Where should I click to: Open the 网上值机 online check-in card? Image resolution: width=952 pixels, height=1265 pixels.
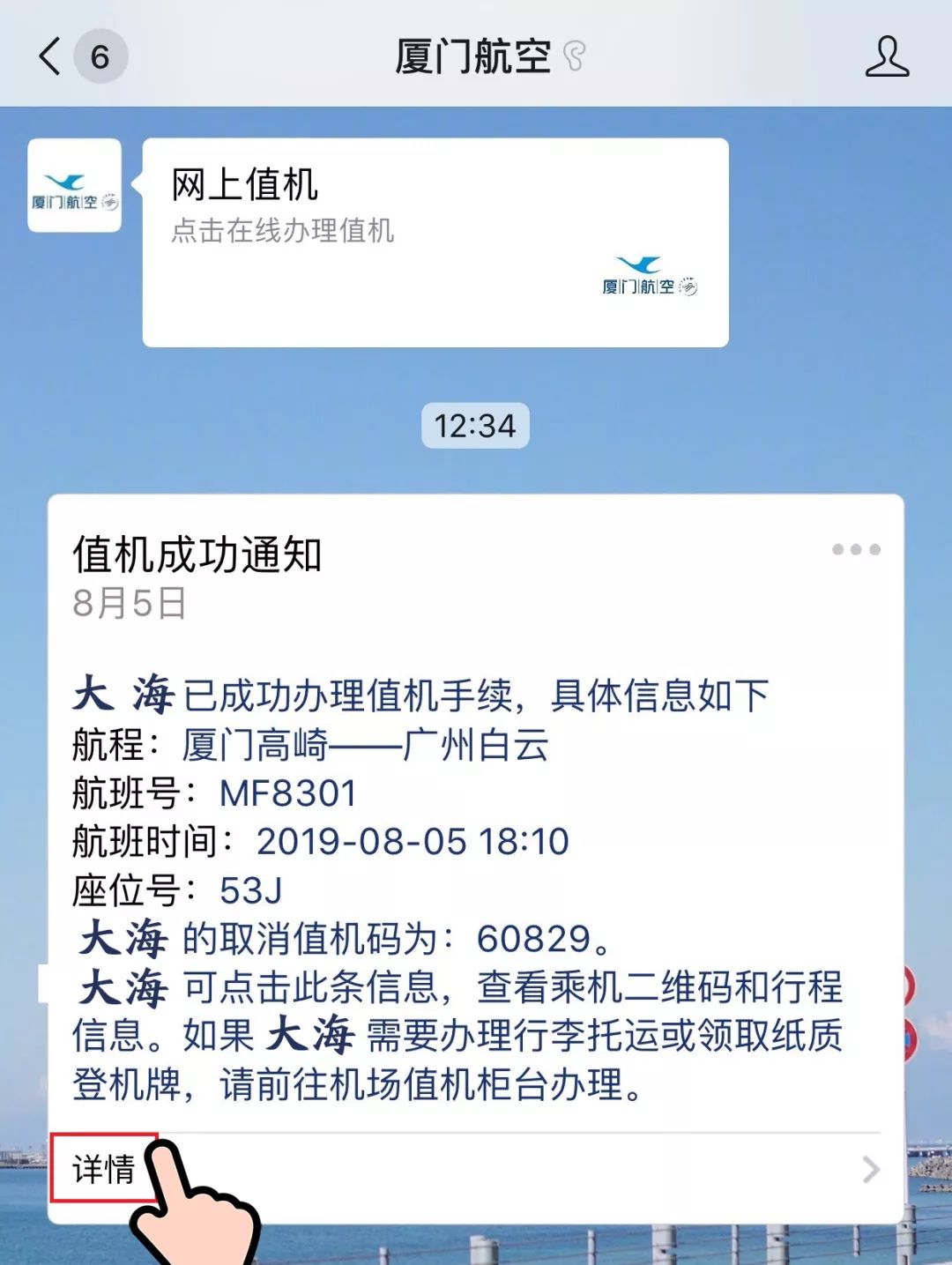tap(435, 242)
